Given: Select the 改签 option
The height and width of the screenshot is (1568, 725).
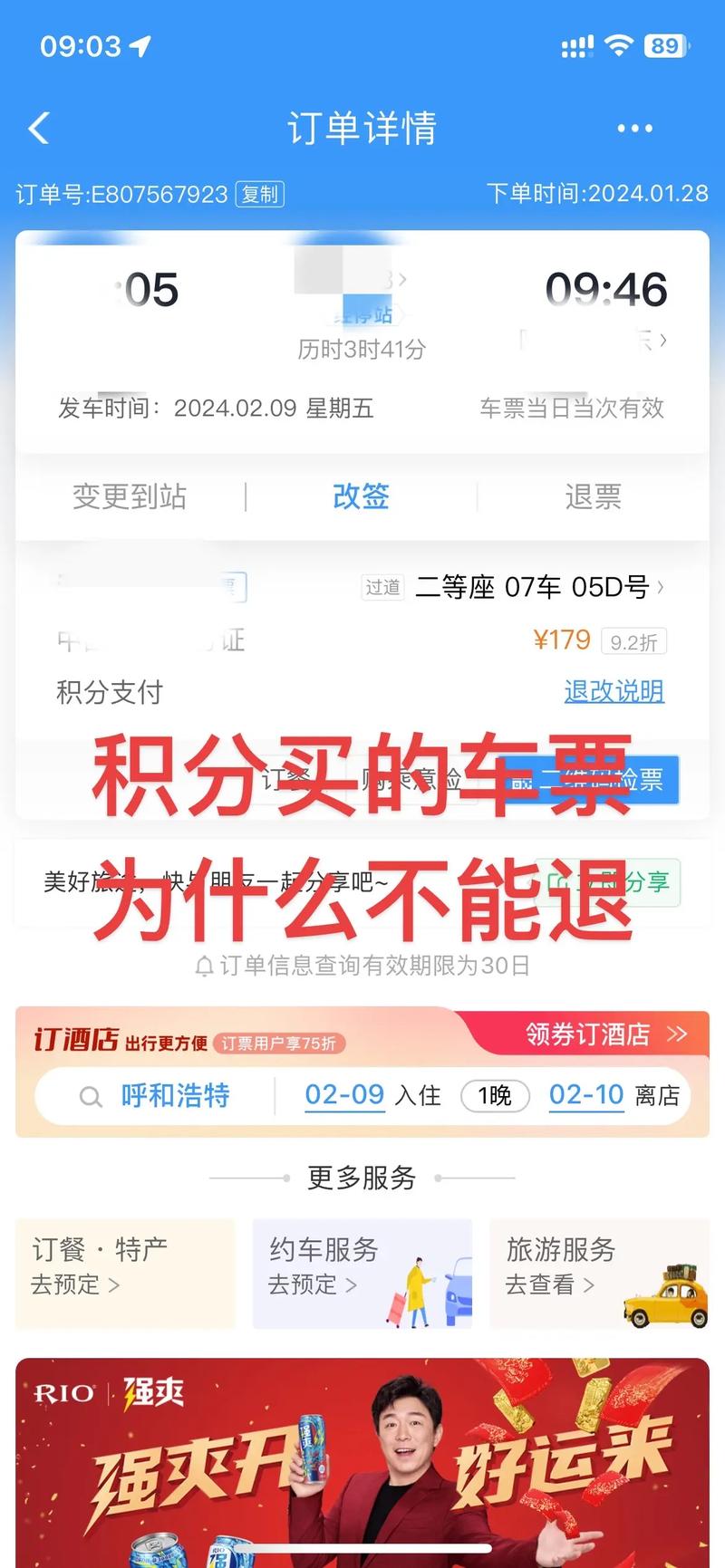Looking at the screenshot, I should point(361,496).
